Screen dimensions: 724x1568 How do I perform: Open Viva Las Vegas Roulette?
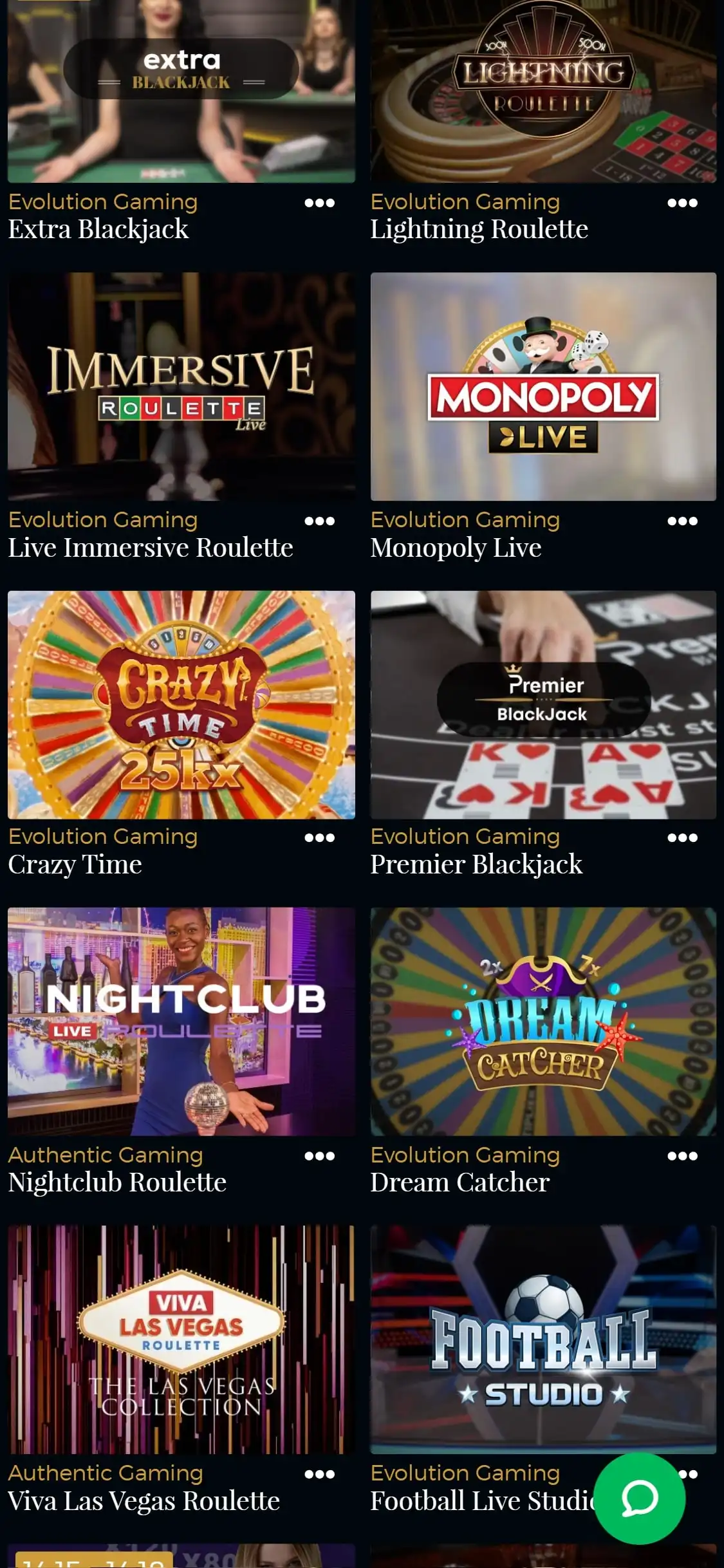[181, 1339]
